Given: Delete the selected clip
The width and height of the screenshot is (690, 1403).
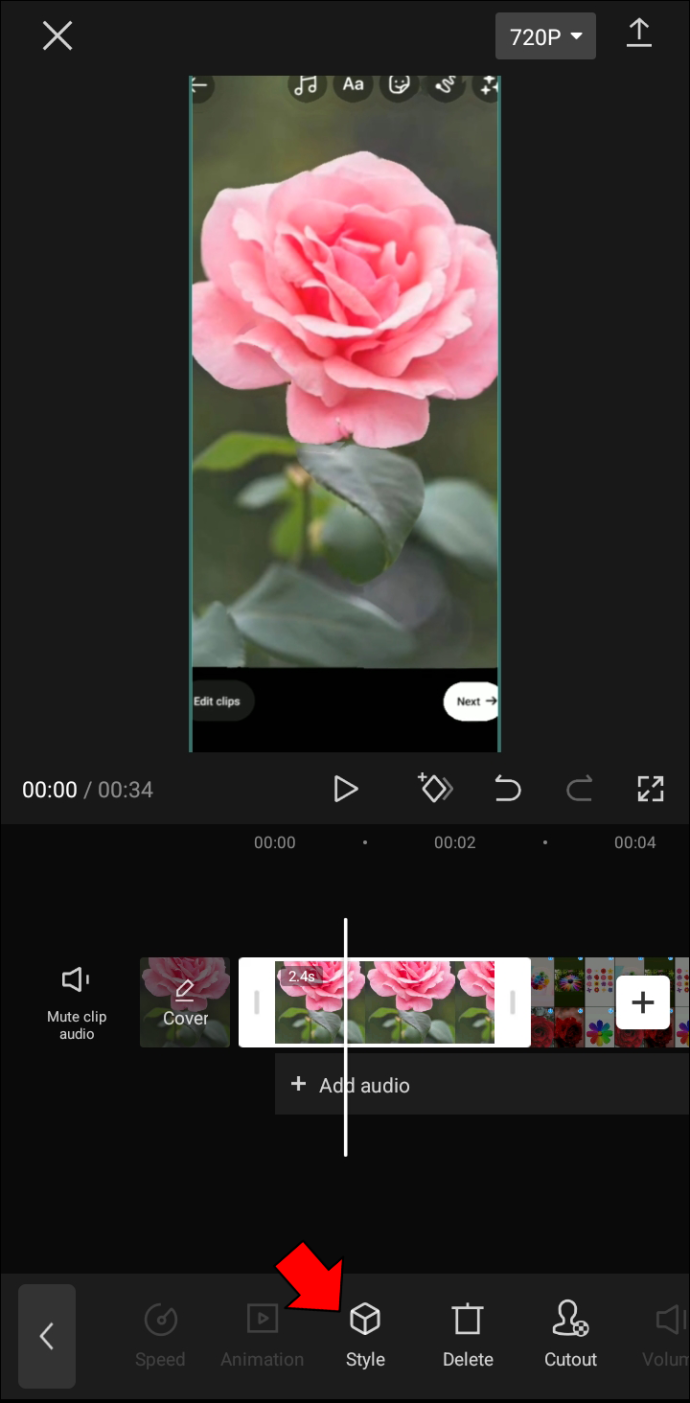Looking at the screenshot, I should point(468,1336).
